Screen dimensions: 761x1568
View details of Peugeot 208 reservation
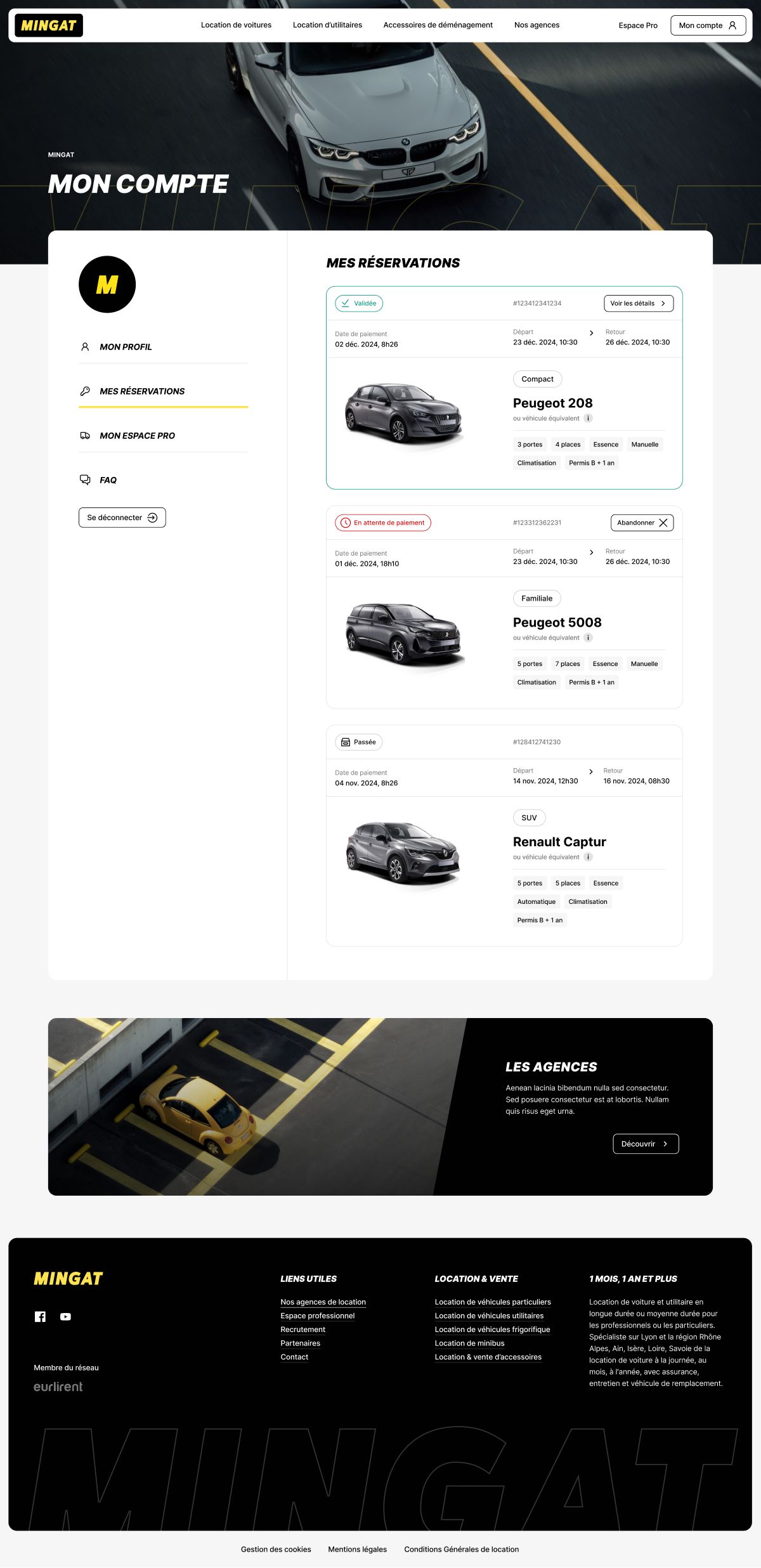coord(638,303)
